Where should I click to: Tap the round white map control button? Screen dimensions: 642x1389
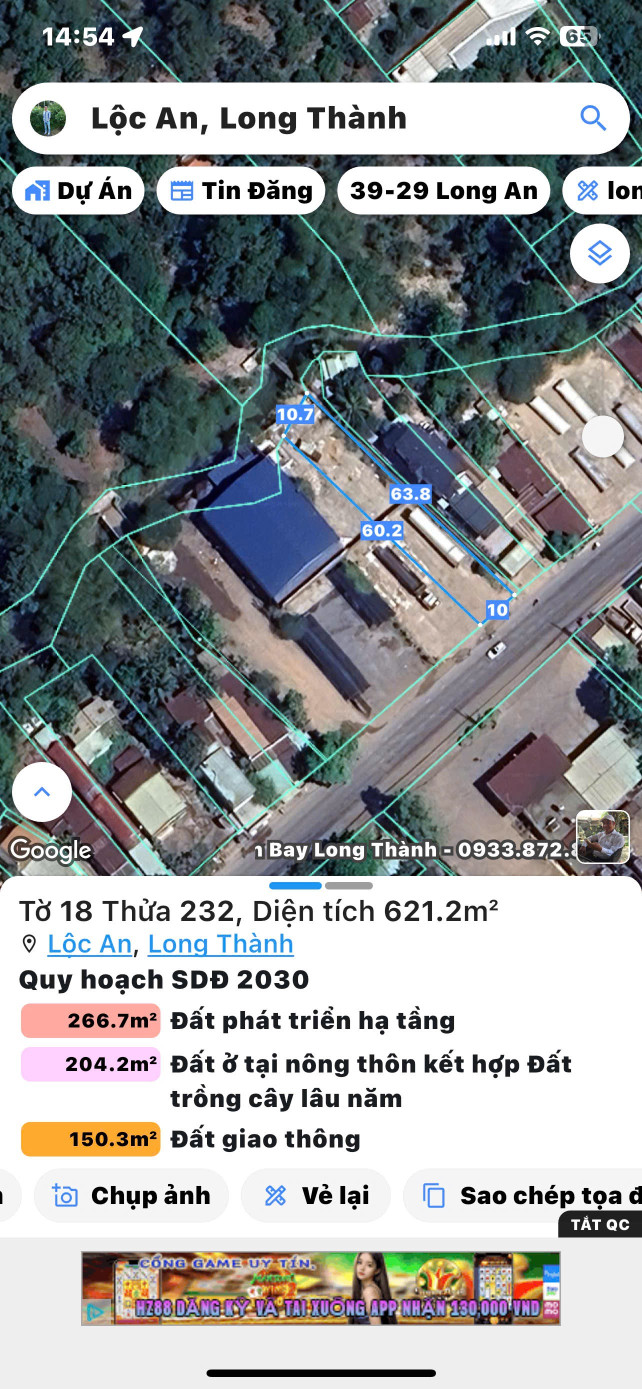603,436
